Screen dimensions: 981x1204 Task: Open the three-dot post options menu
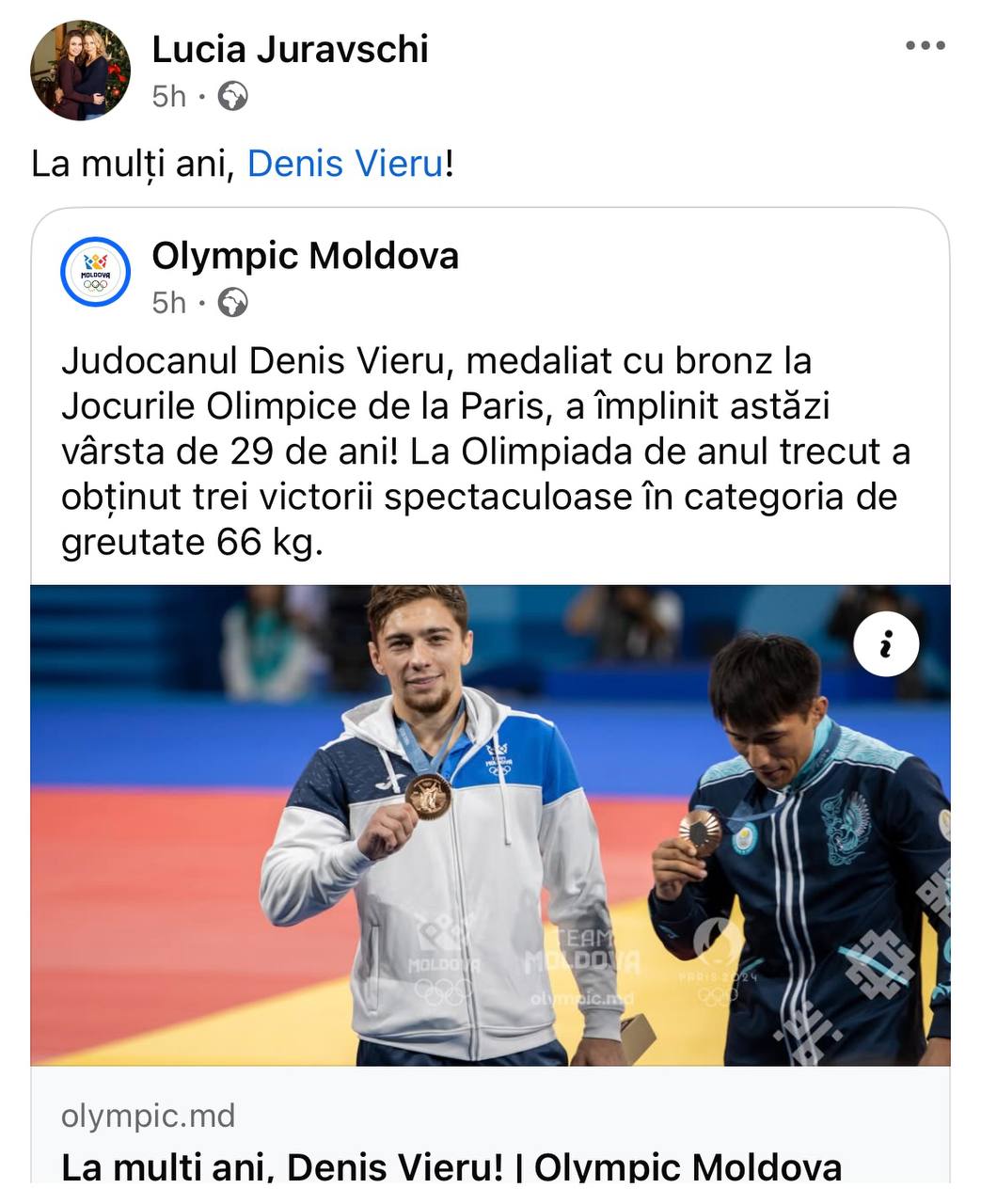[x=925, y=46]
